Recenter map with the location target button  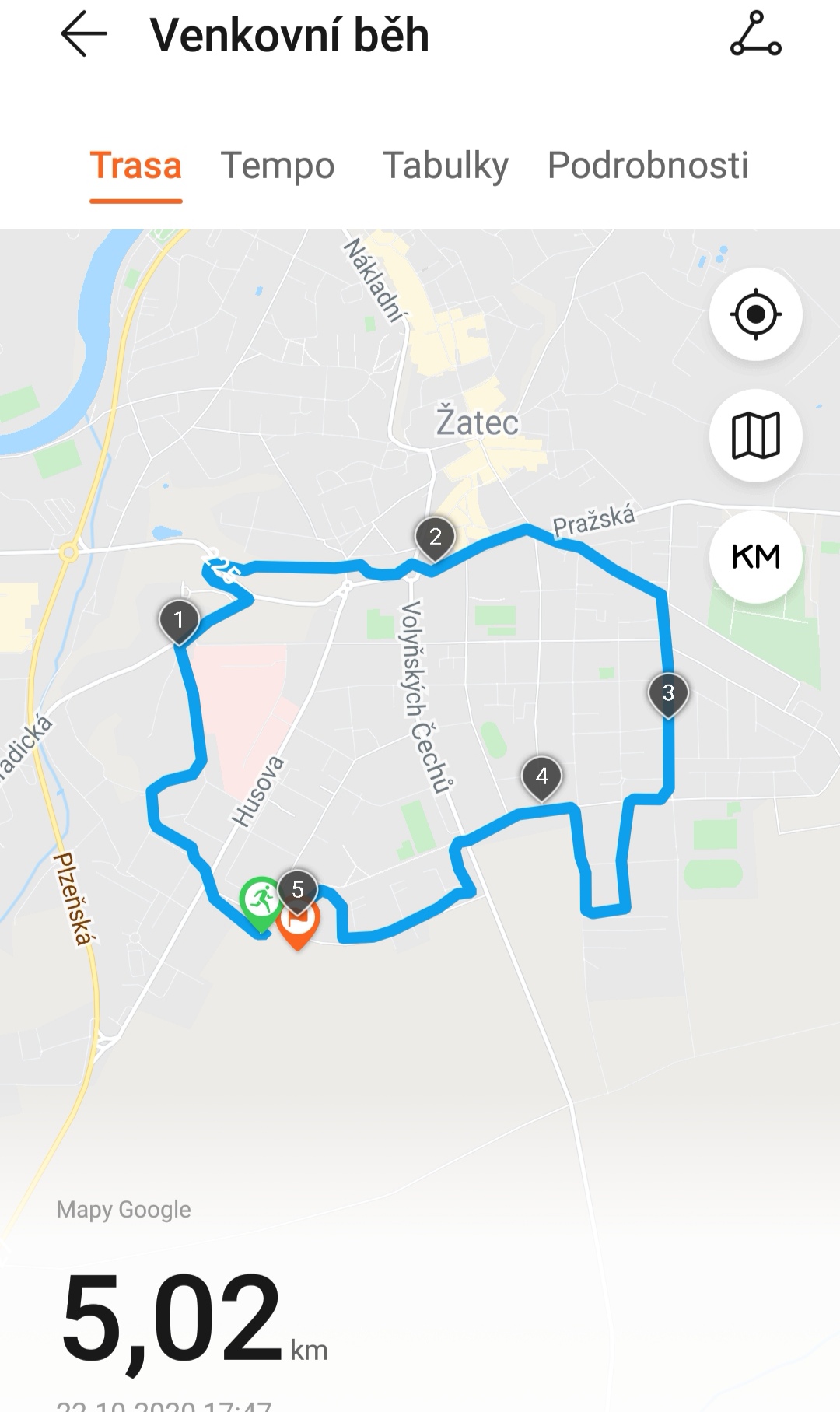pyautogui.click(x=755, y=314)
